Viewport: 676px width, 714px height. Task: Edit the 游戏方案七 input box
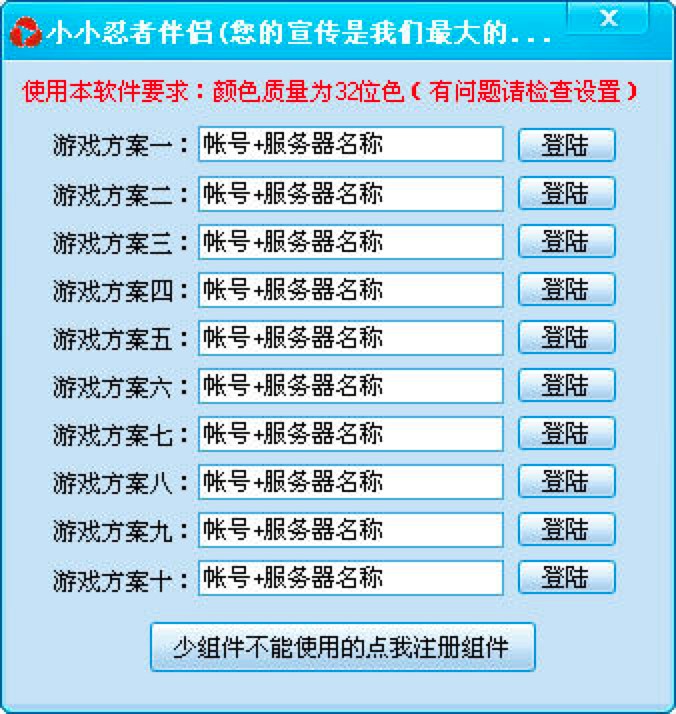click(x=350, y=433)
